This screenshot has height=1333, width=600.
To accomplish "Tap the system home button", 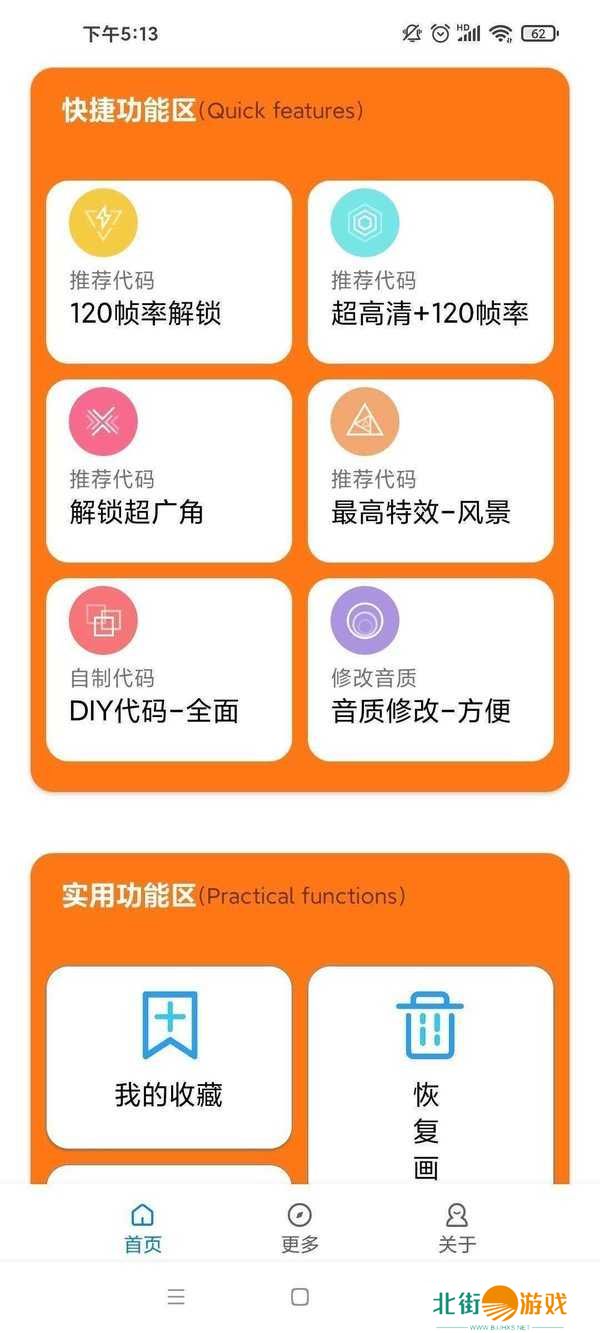I will pos(300,1297).
